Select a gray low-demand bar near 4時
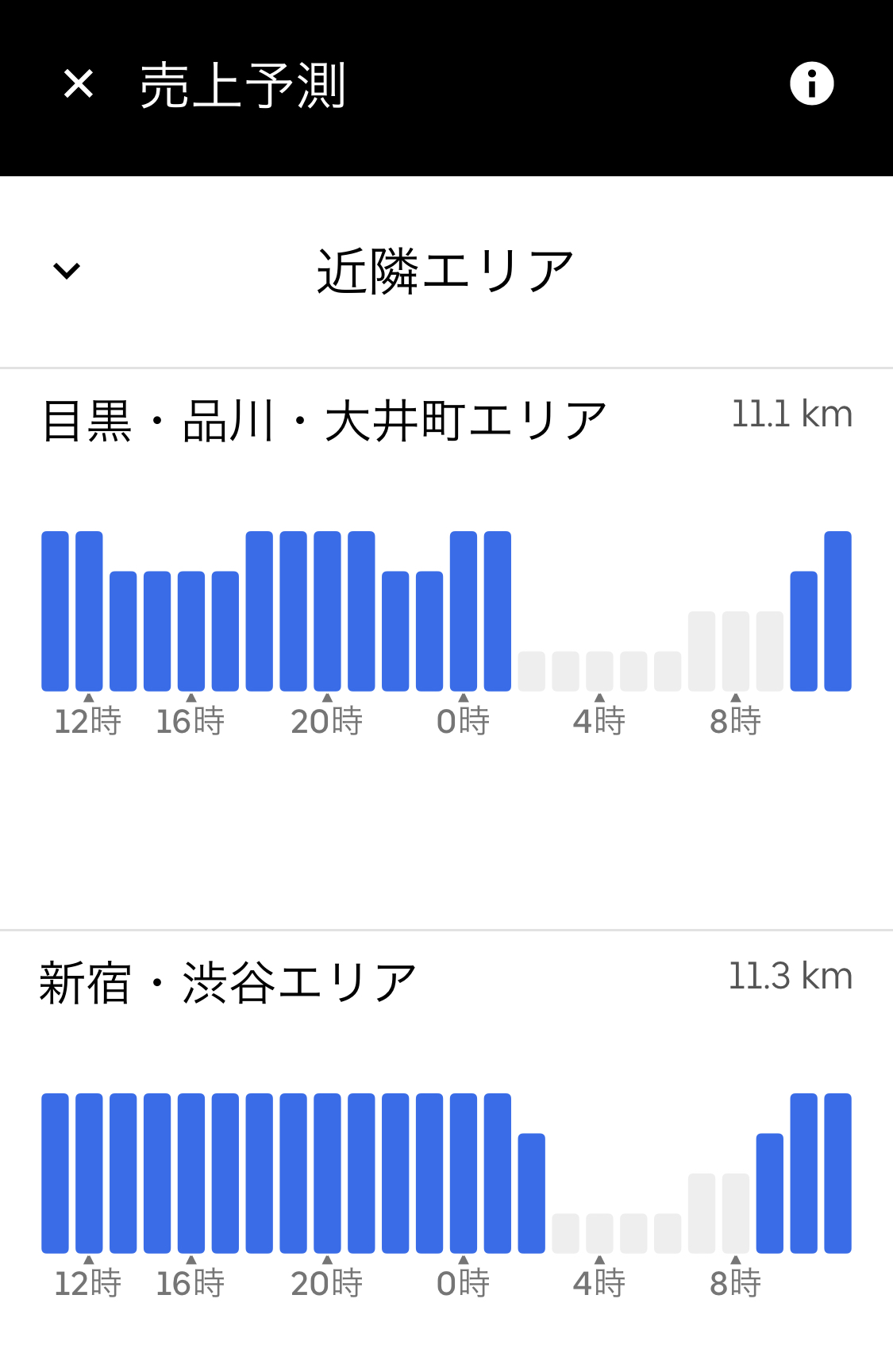Screen dimensions: 893x1372 tap(599, 671)
